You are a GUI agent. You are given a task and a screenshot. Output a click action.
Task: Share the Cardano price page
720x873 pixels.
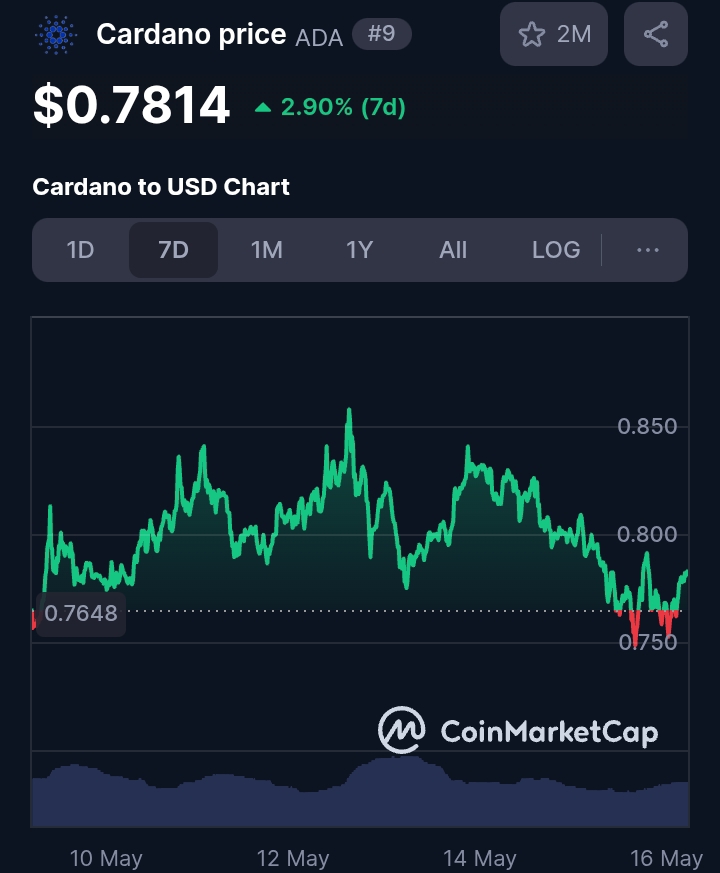tap(655, 34)
